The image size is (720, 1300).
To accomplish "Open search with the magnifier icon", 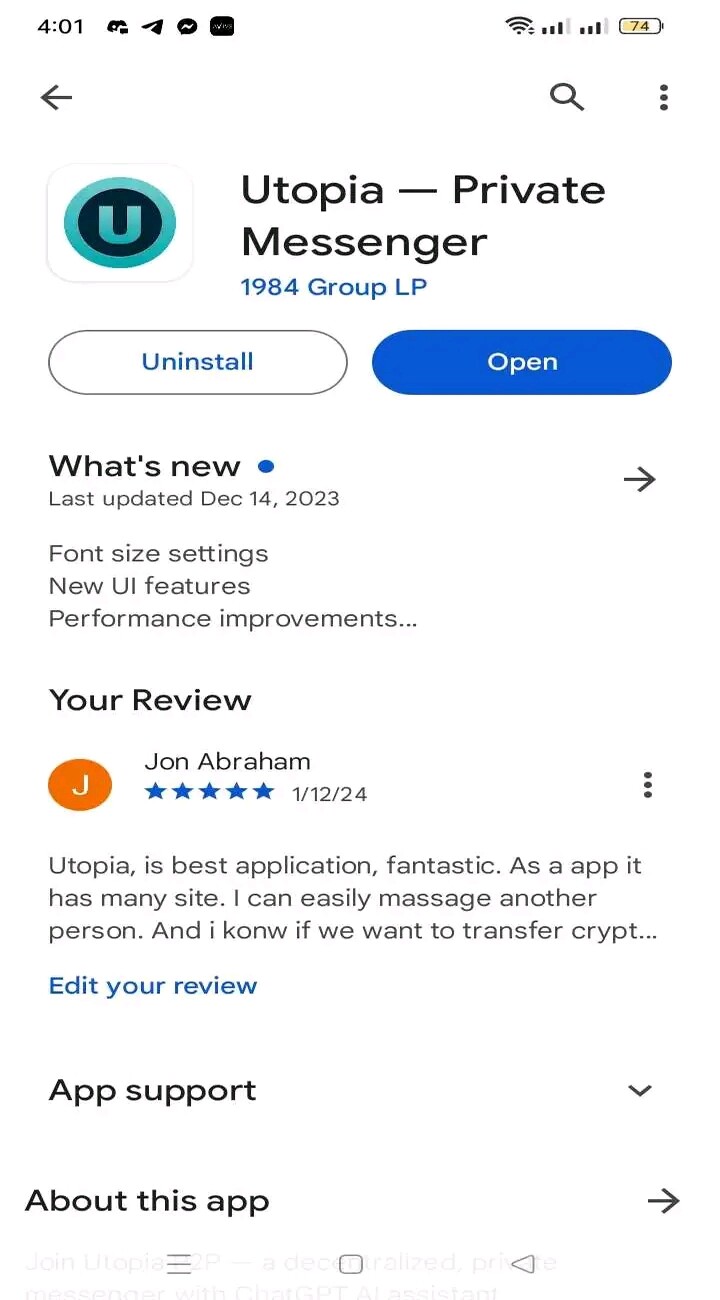I will [x=567, y=97].
